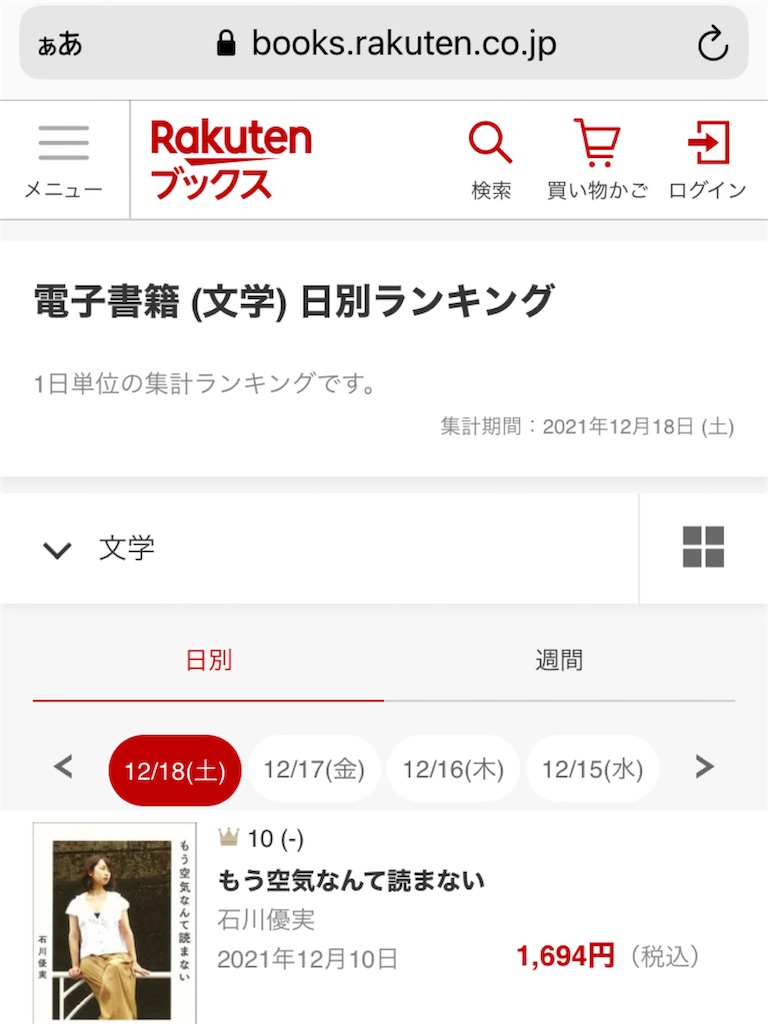
Task: View the ranking for 12/15(水)
Action: 592,769
